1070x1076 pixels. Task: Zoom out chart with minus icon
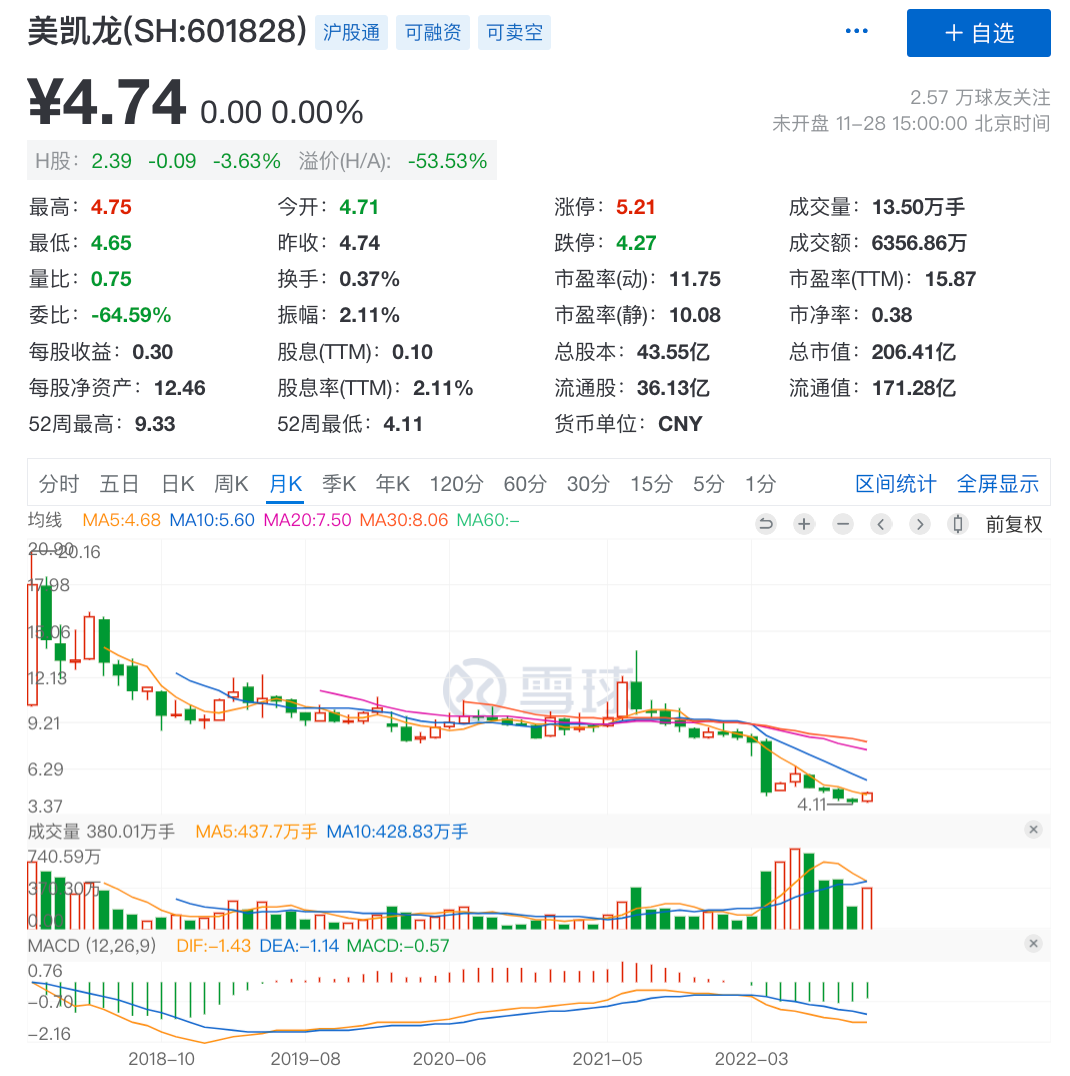click(843, 524)
